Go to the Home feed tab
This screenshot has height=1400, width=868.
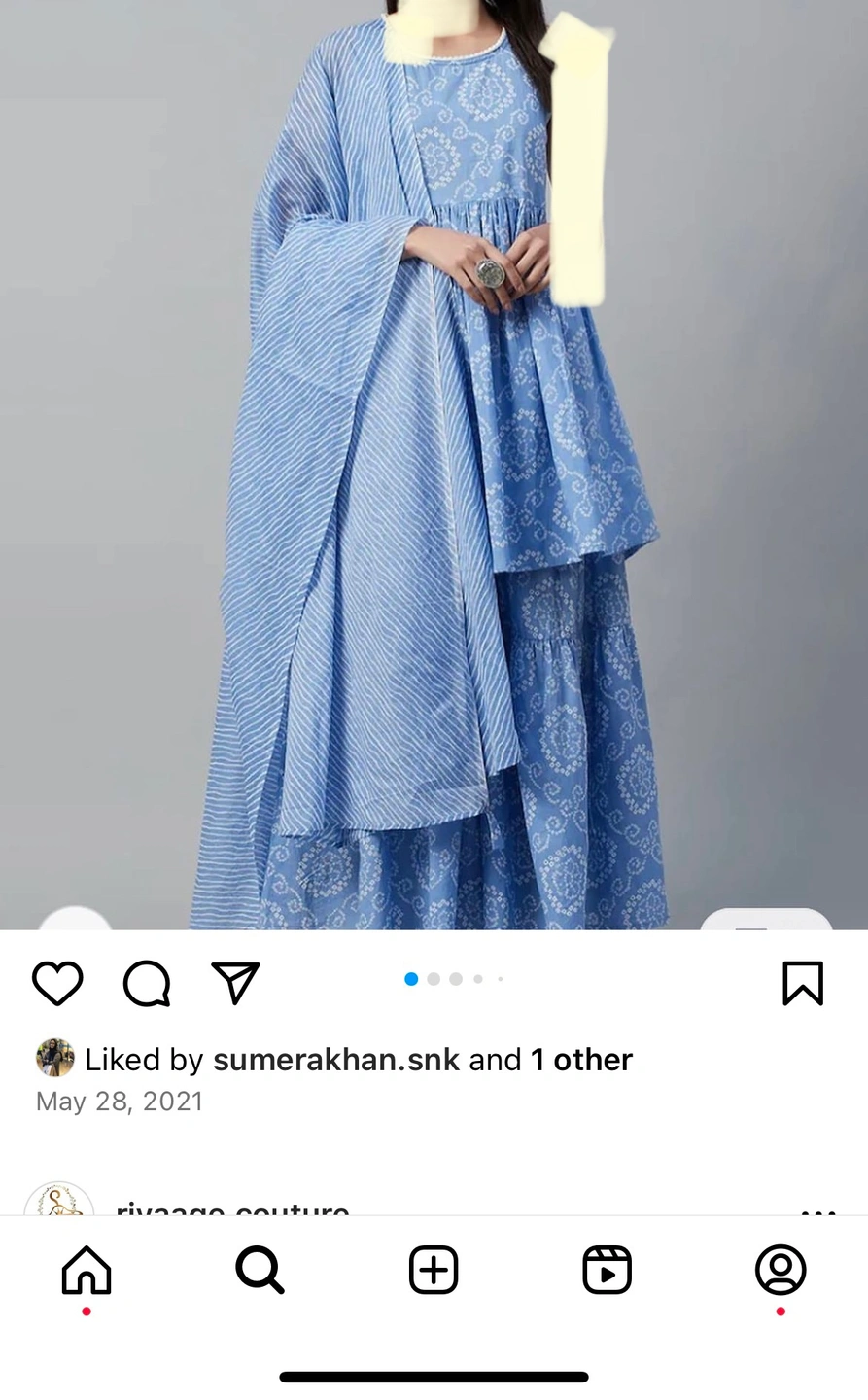(87, 1270)
